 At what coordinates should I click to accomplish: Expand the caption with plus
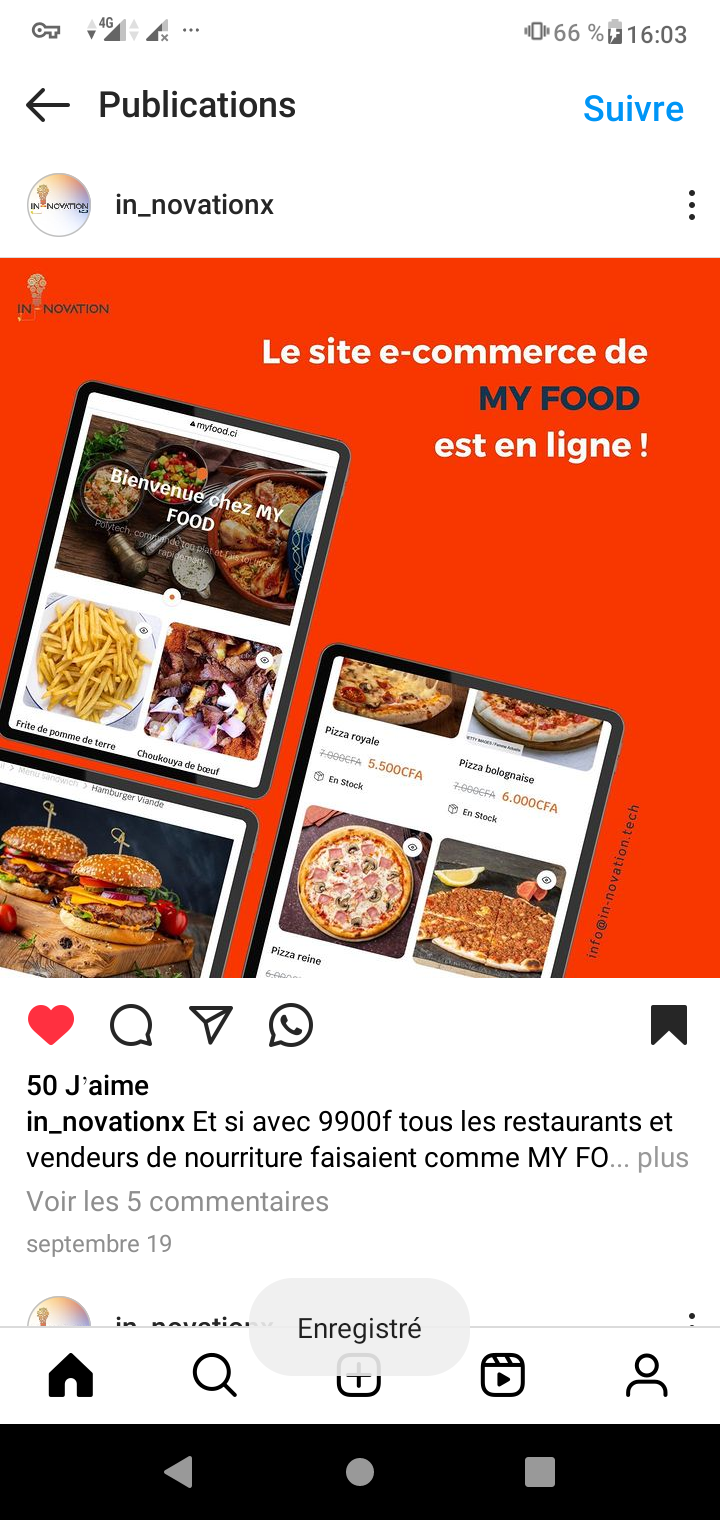point(663,1158)
